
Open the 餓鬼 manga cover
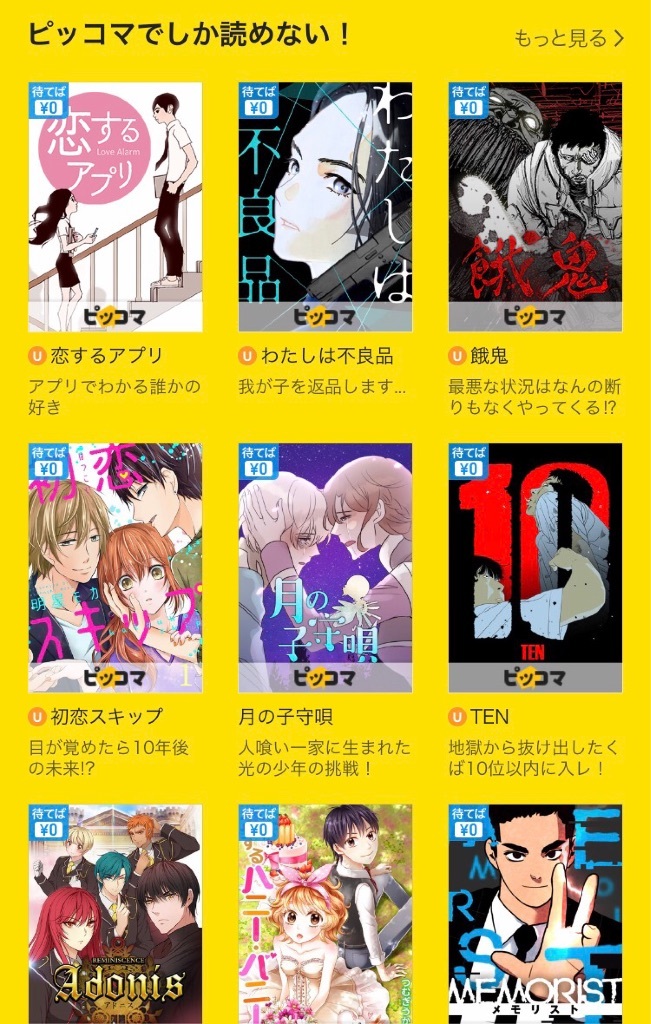535,207
